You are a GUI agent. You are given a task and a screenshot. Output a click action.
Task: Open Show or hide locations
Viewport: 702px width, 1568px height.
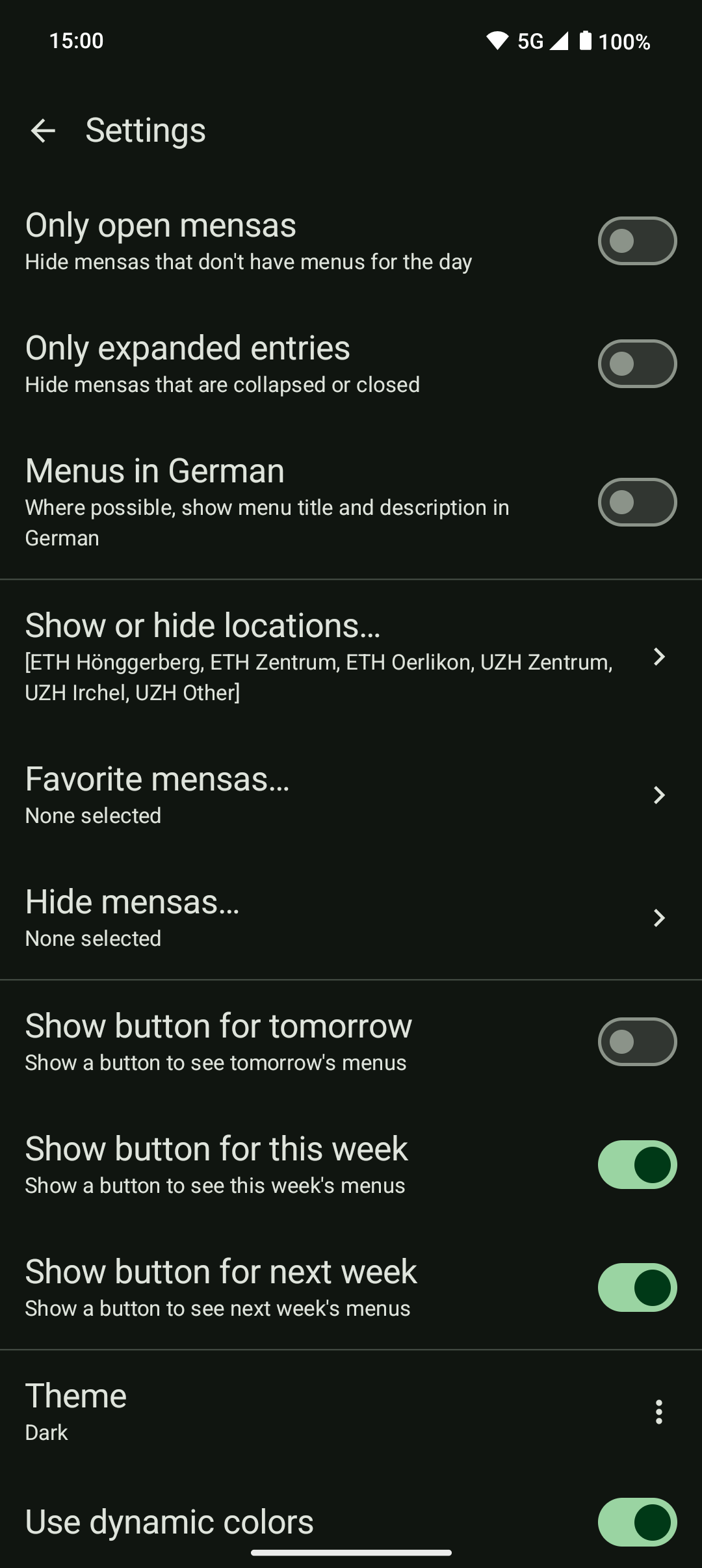[351, 656]
